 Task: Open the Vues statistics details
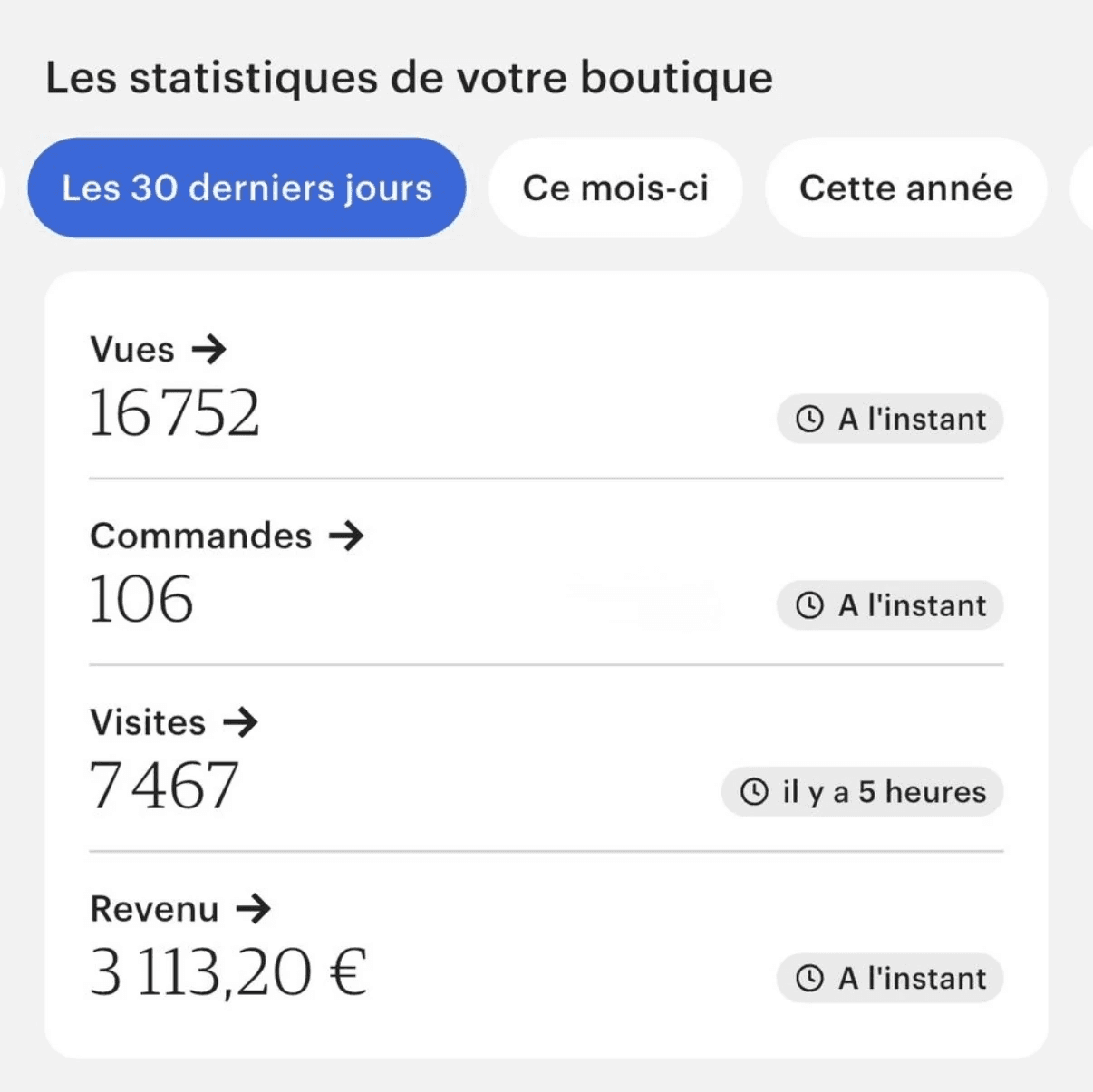point(159,349)
